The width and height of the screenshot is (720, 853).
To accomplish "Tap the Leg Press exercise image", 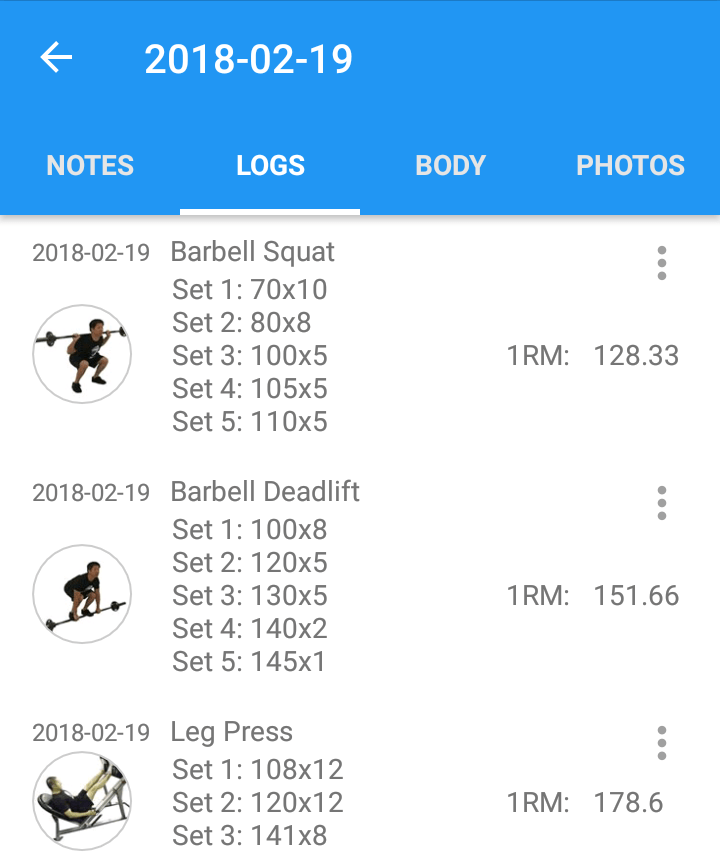I will [x=82, y=800].
